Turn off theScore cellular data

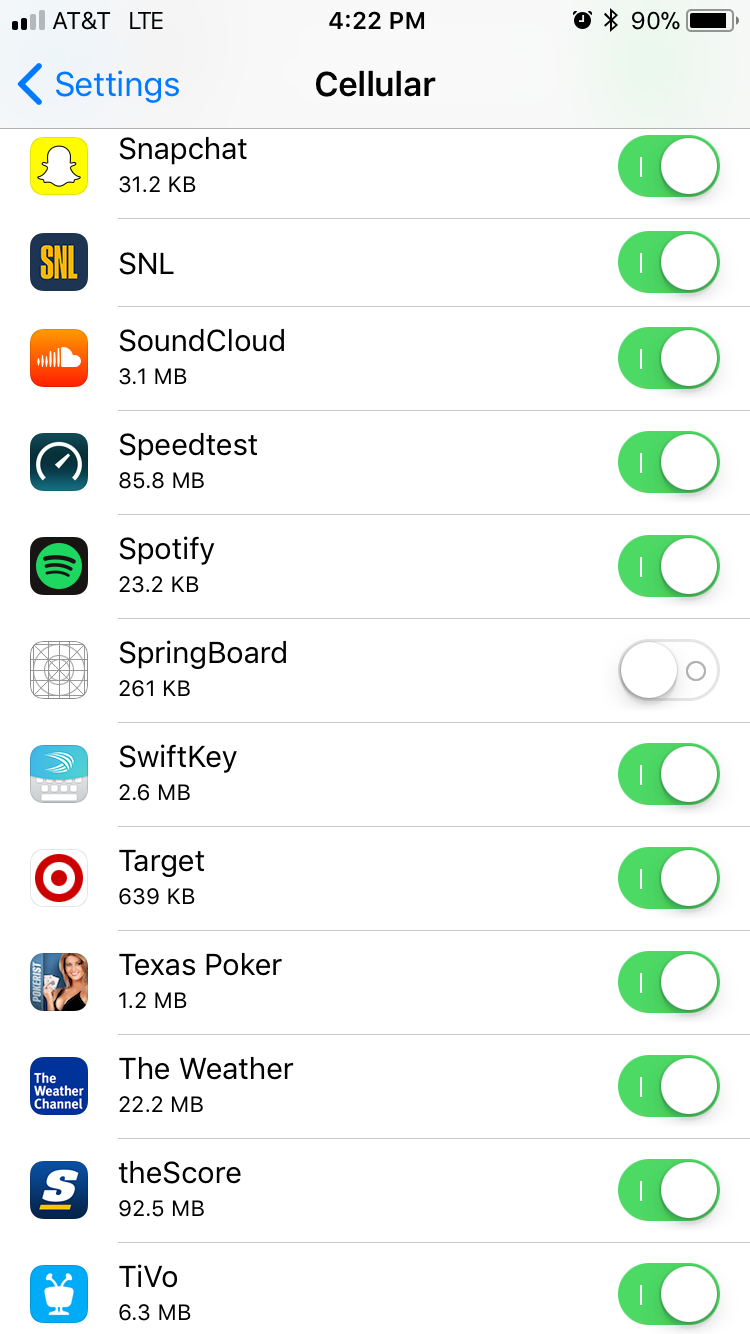click(x=668, y=1190)
